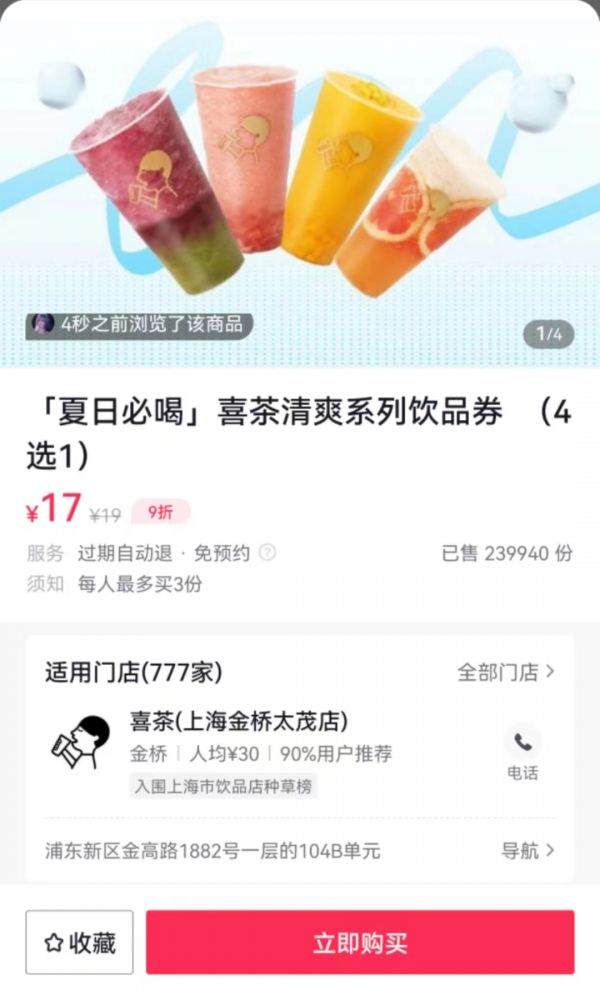
Task: Start 导航 to the store address
Action: pos(528,851)
